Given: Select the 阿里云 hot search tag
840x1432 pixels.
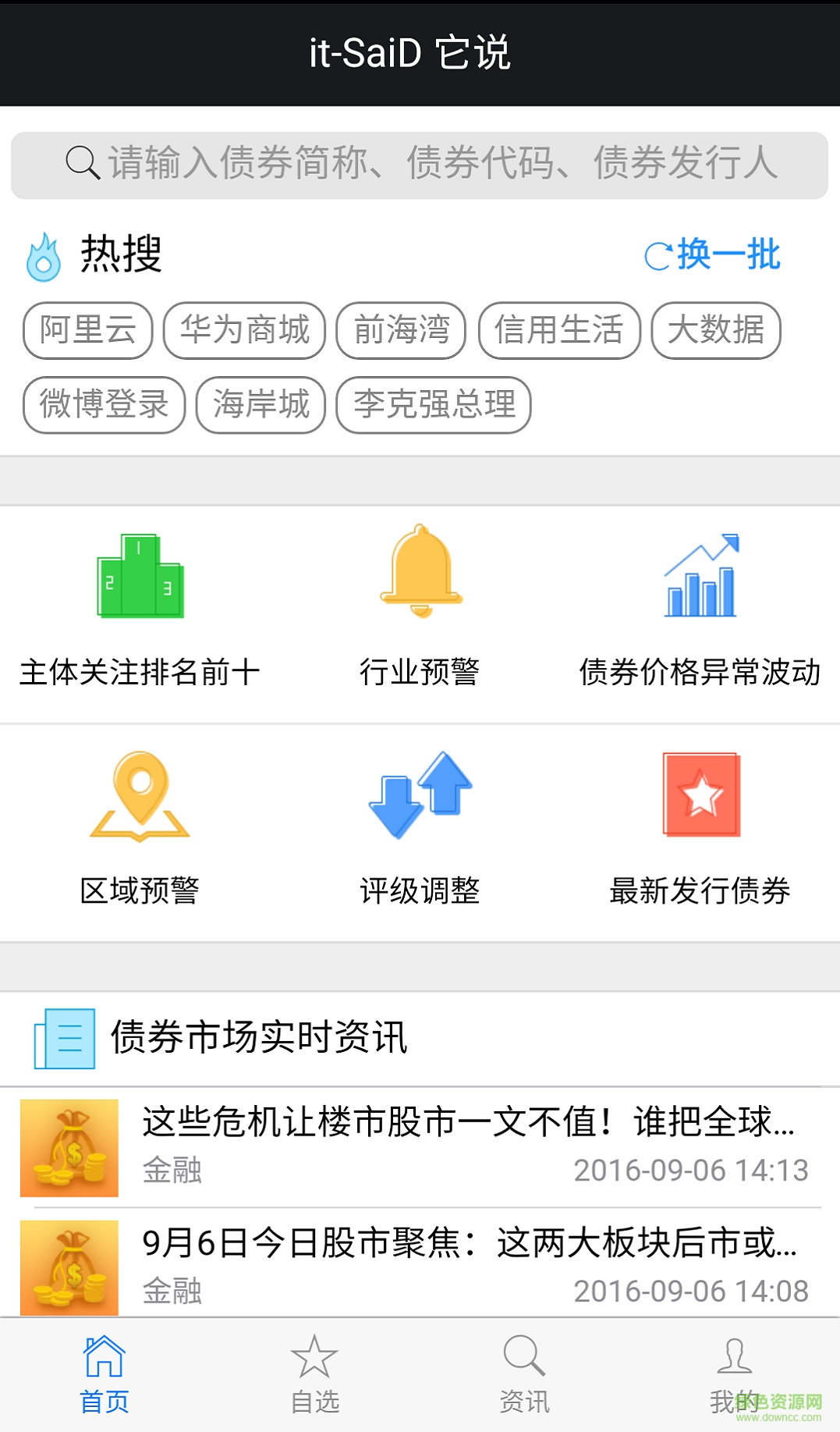Looking at the screenshot, I should click(87, 331).
